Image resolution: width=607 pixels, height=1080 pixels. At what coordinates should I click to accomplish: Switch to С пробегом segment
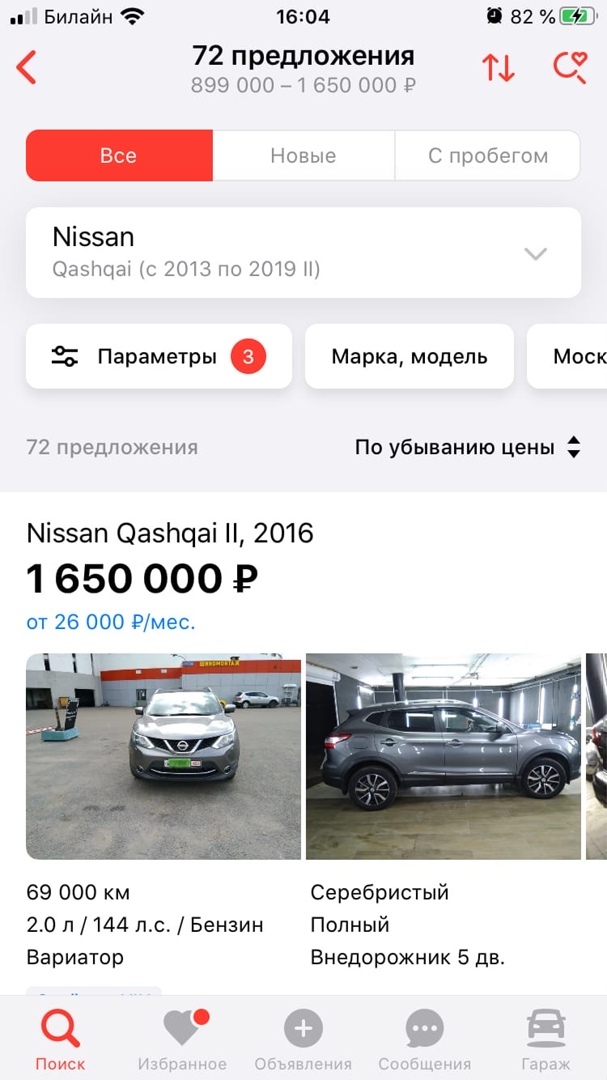[x=487, y=156]
